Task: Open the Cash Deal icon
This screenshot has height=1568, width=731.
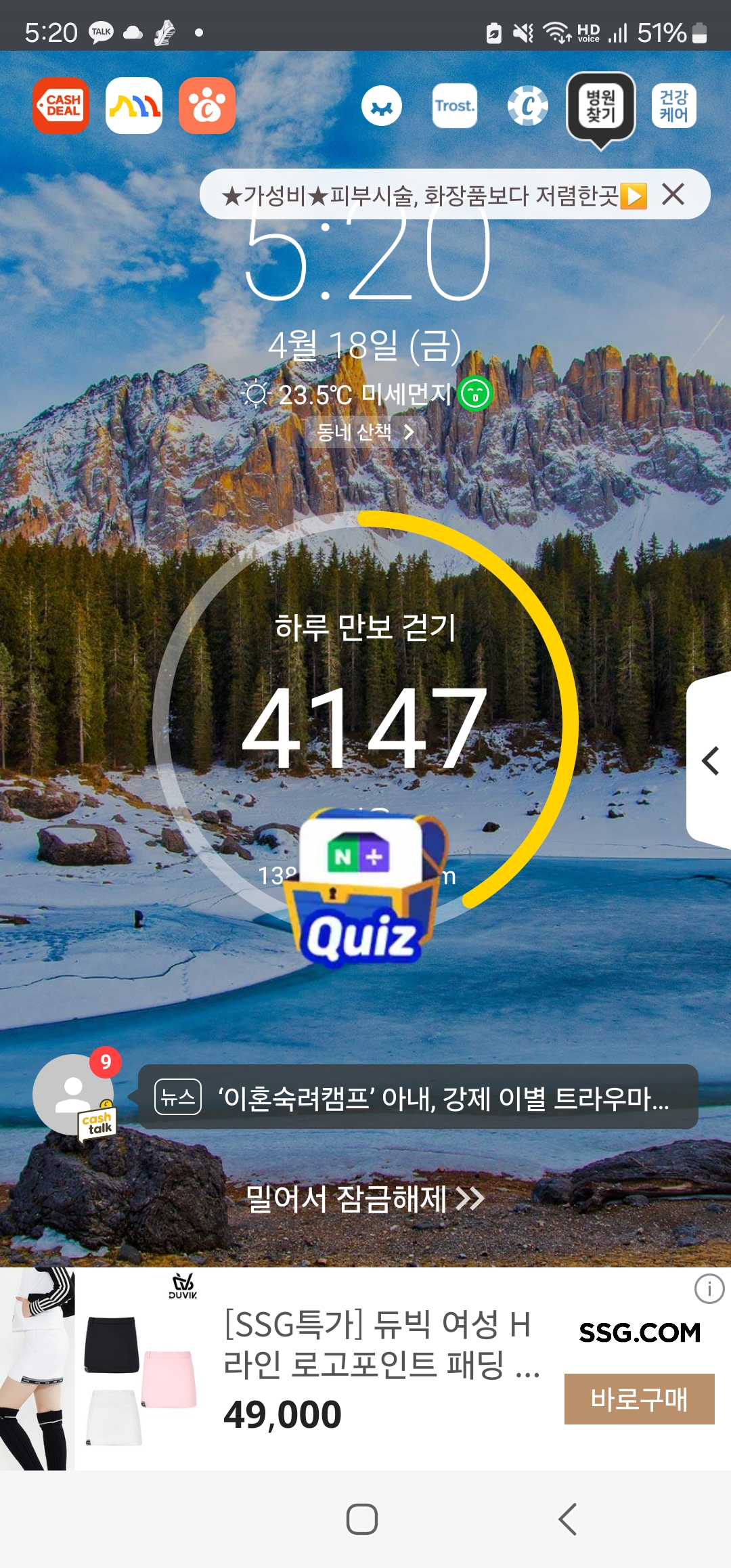Action: coord(61,106)
